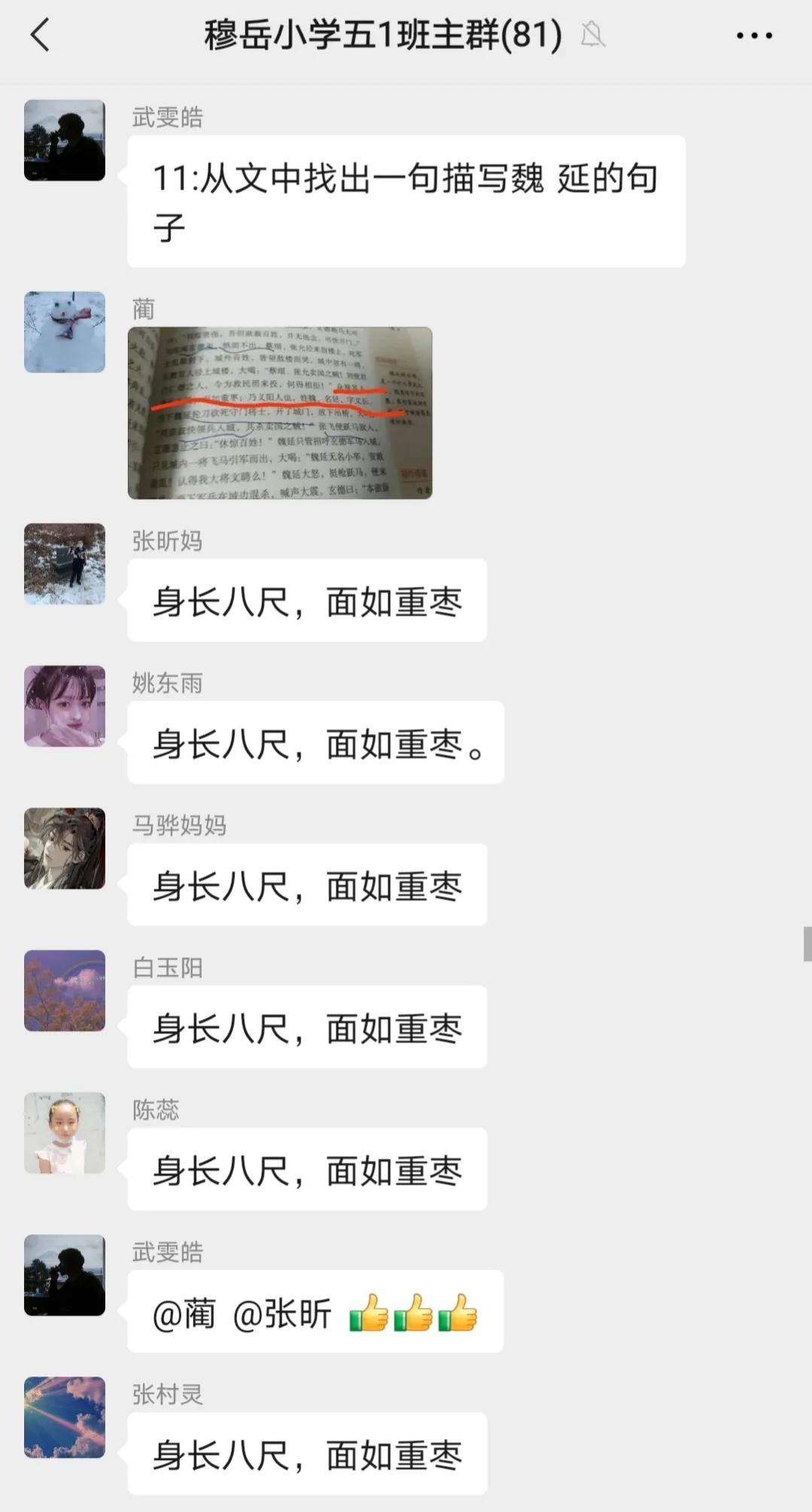Viewport: 812px width, 1512px height.
Task: Go back from the group chat
Action: (40, 35)
